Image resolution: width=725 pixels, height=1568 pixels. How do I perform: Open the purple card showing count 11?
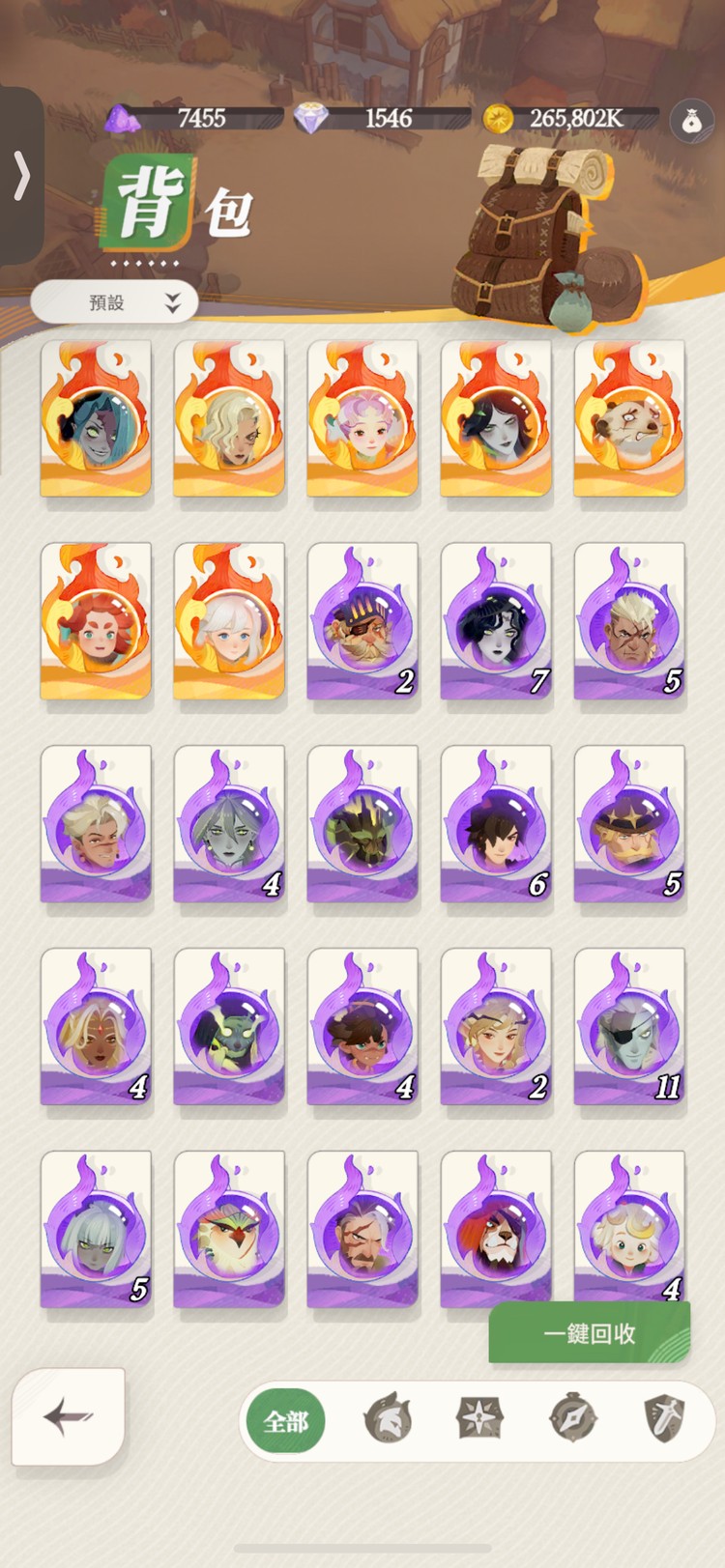[629, 1026]
